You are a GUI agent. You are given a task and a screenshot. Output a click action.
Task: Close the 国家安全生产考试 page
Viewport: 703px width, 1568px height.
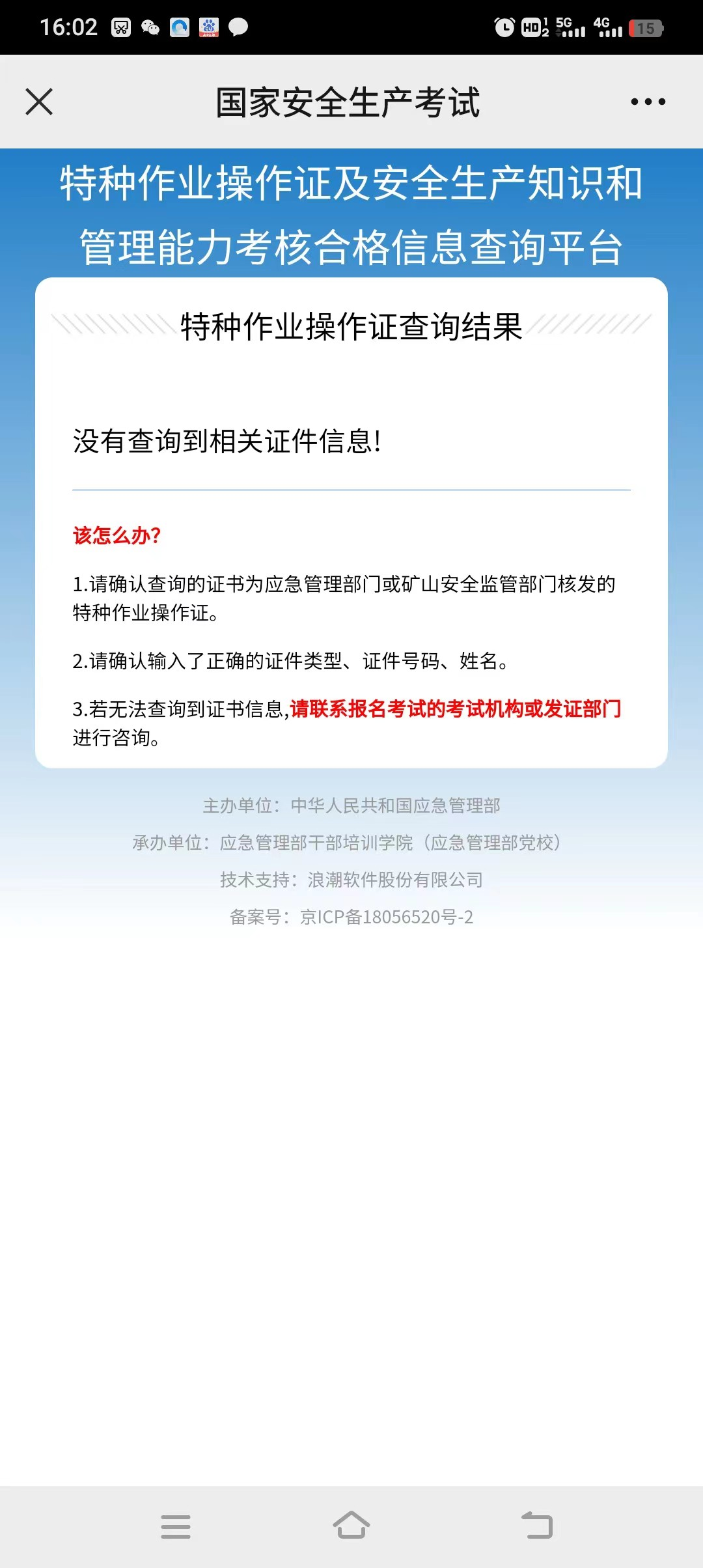coord(39,102)
